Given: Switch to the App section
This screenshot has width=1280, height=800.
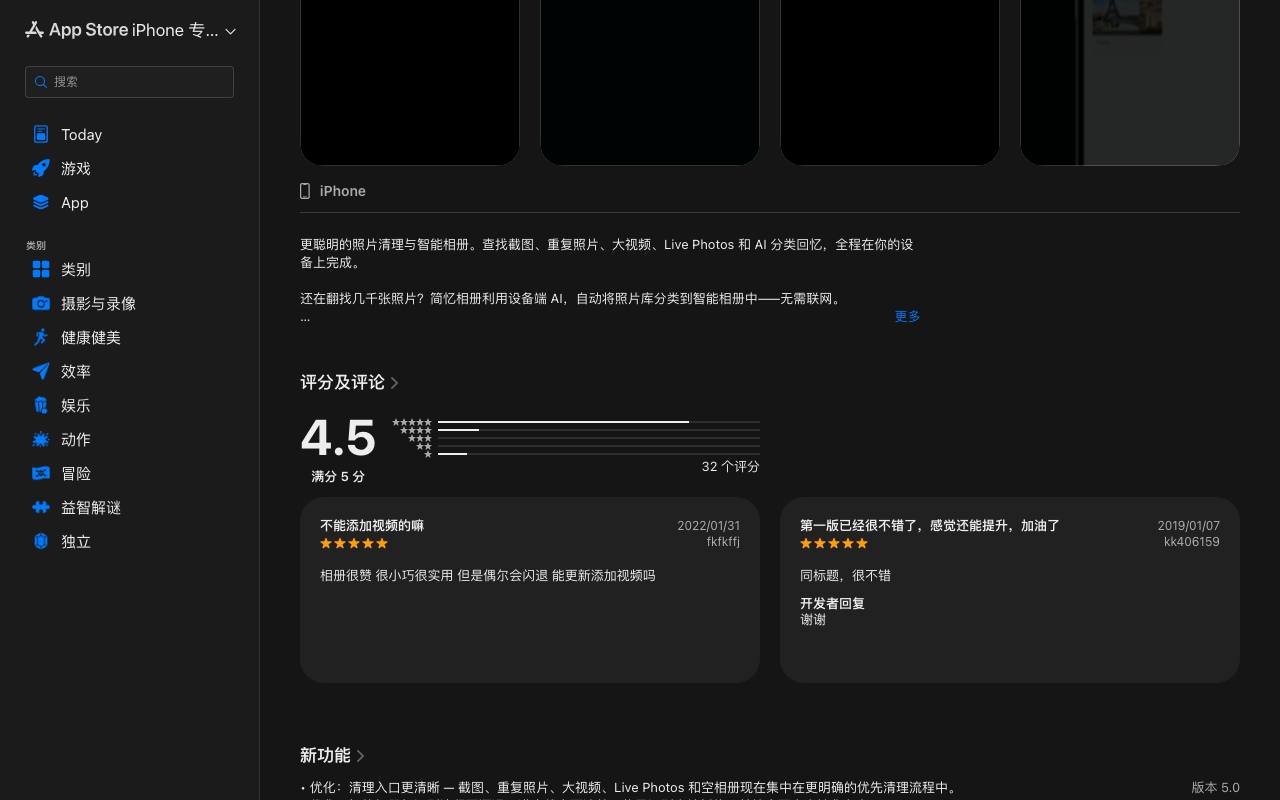Looking at the screenshot, I should point(129,203).
